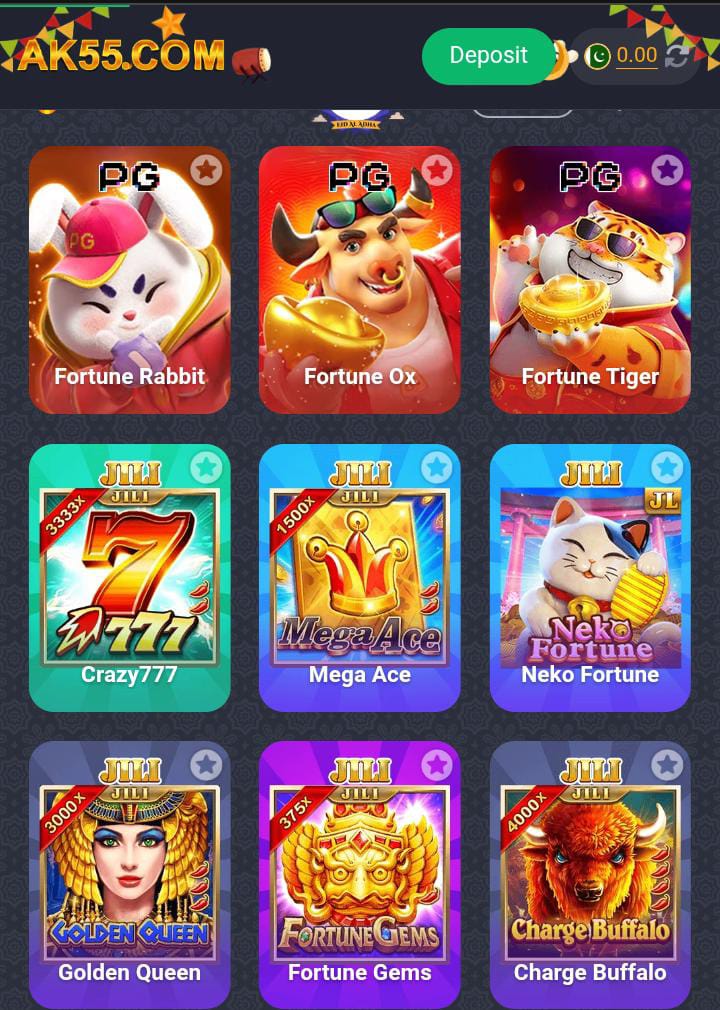This screenshot has height=1010, width=720.
Task: Add Fortune Ox to favorites
Action: [436, 170]
